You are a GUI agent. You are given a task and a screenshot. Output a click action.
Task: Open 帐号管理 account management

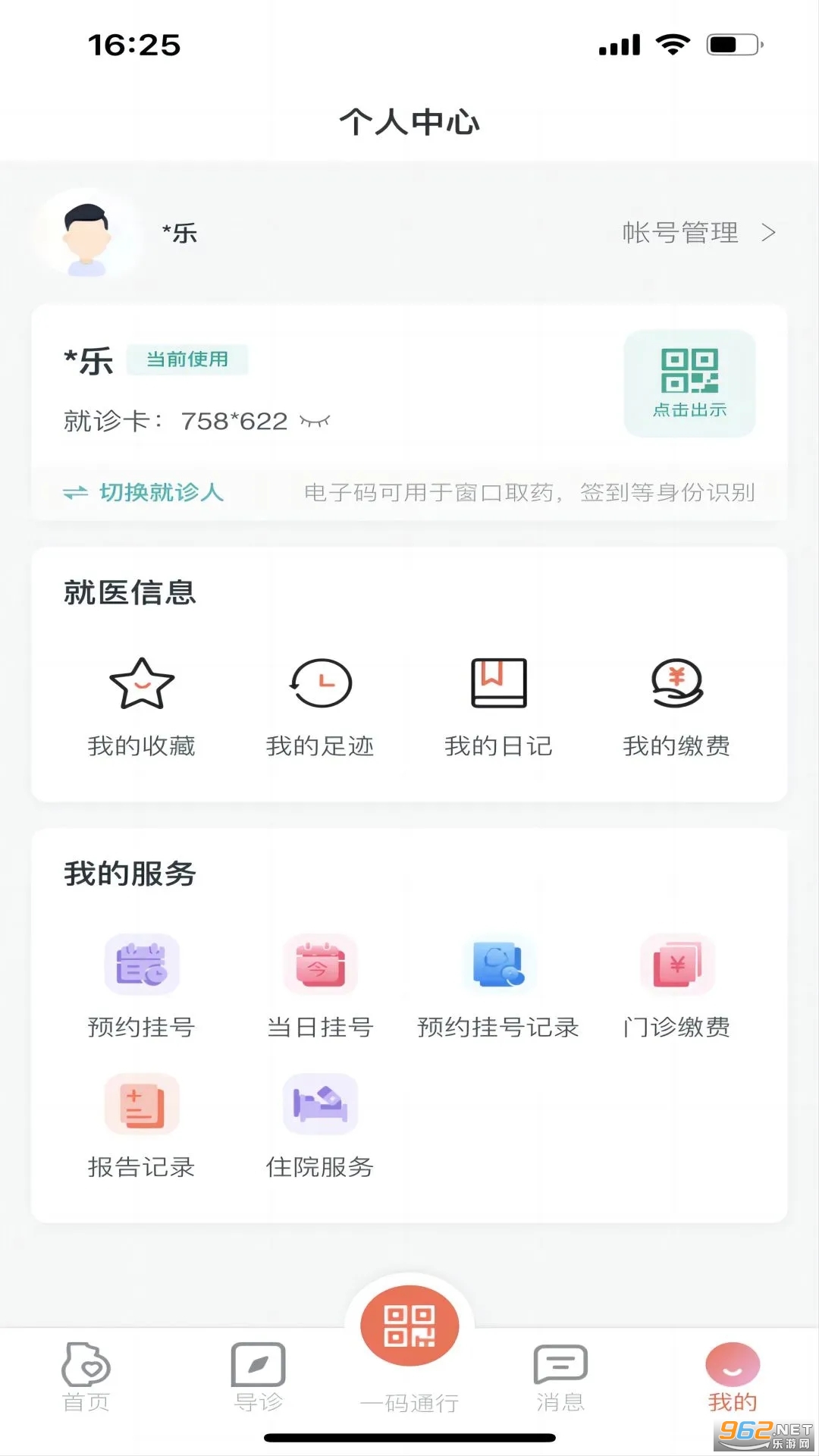698,233
